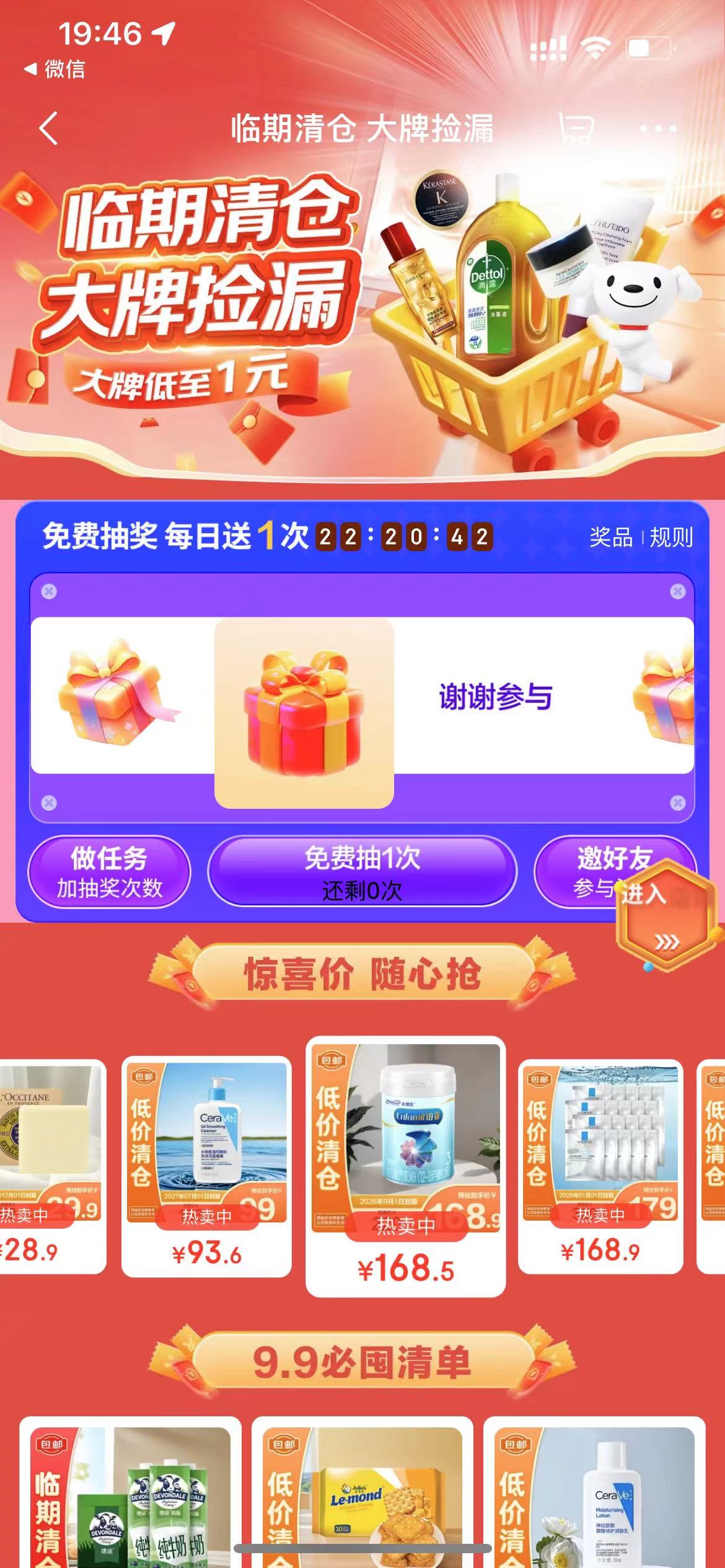Open the three-dot overflow menu
725x1568 pixels.
tap(657, 129)
